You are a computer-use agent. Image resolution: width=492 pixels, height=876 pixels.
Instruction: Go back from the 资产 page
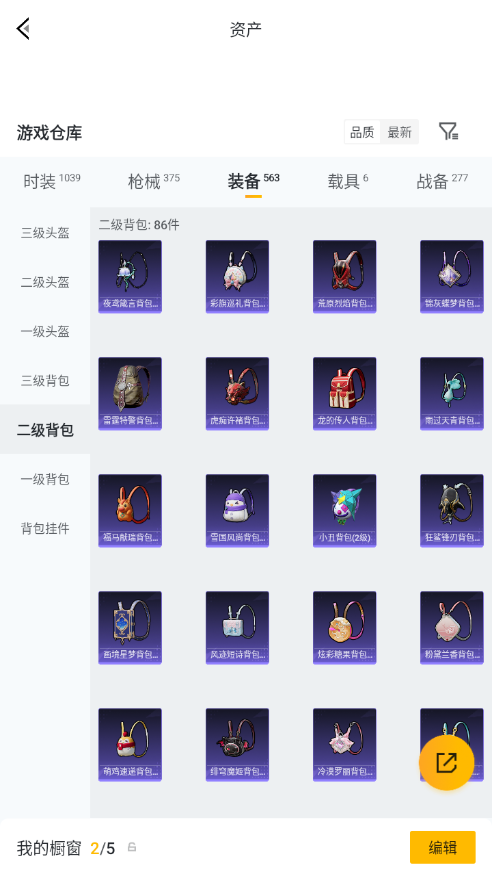pyautogui.click(x=23, y=28)
